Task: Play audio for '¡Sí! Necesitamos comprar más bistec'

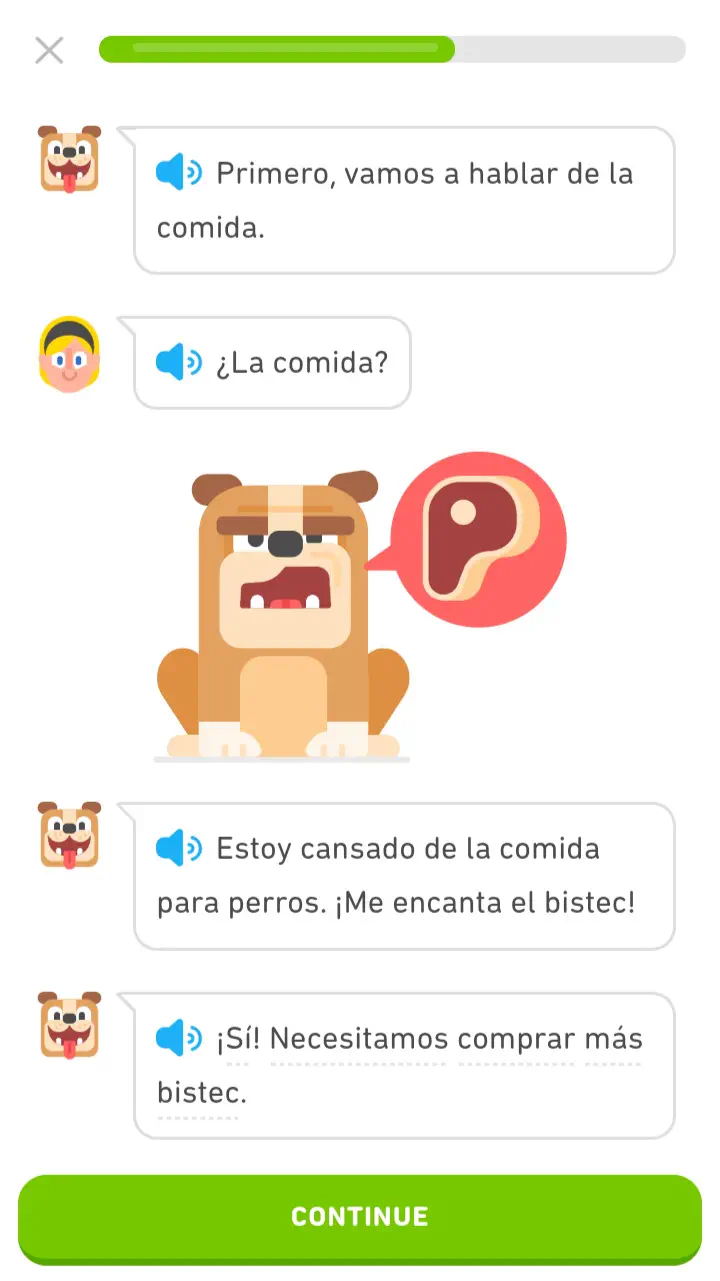Action: (179, 1038)
